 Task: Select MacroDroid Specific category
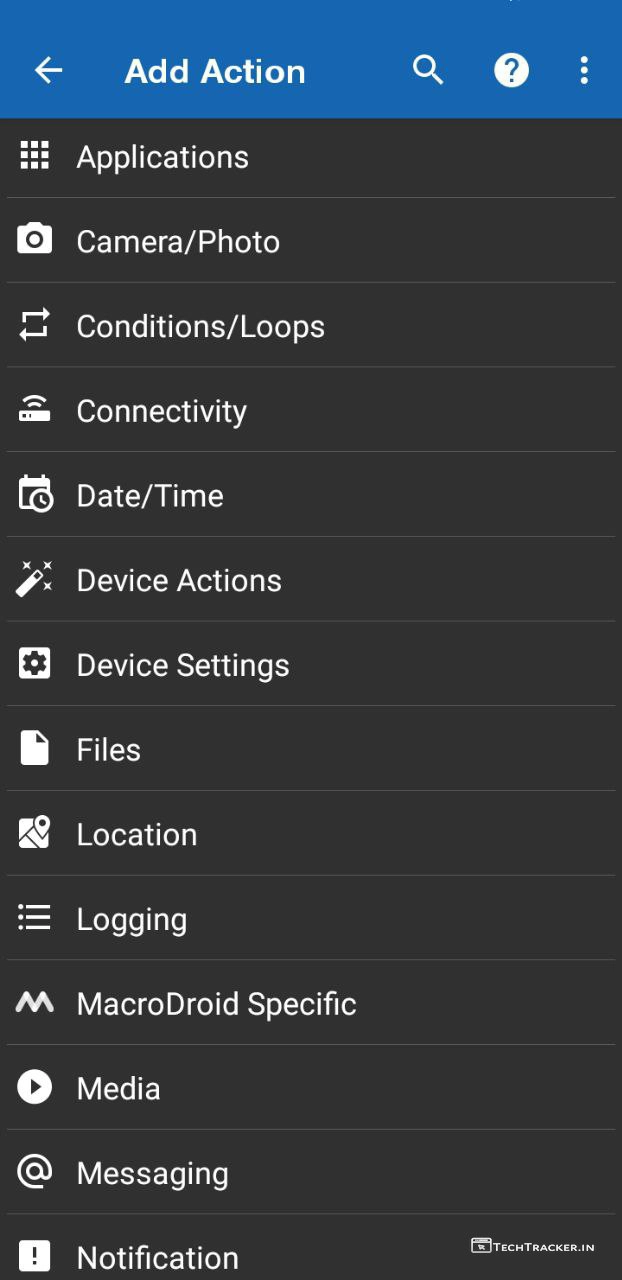coord(216,1004)
